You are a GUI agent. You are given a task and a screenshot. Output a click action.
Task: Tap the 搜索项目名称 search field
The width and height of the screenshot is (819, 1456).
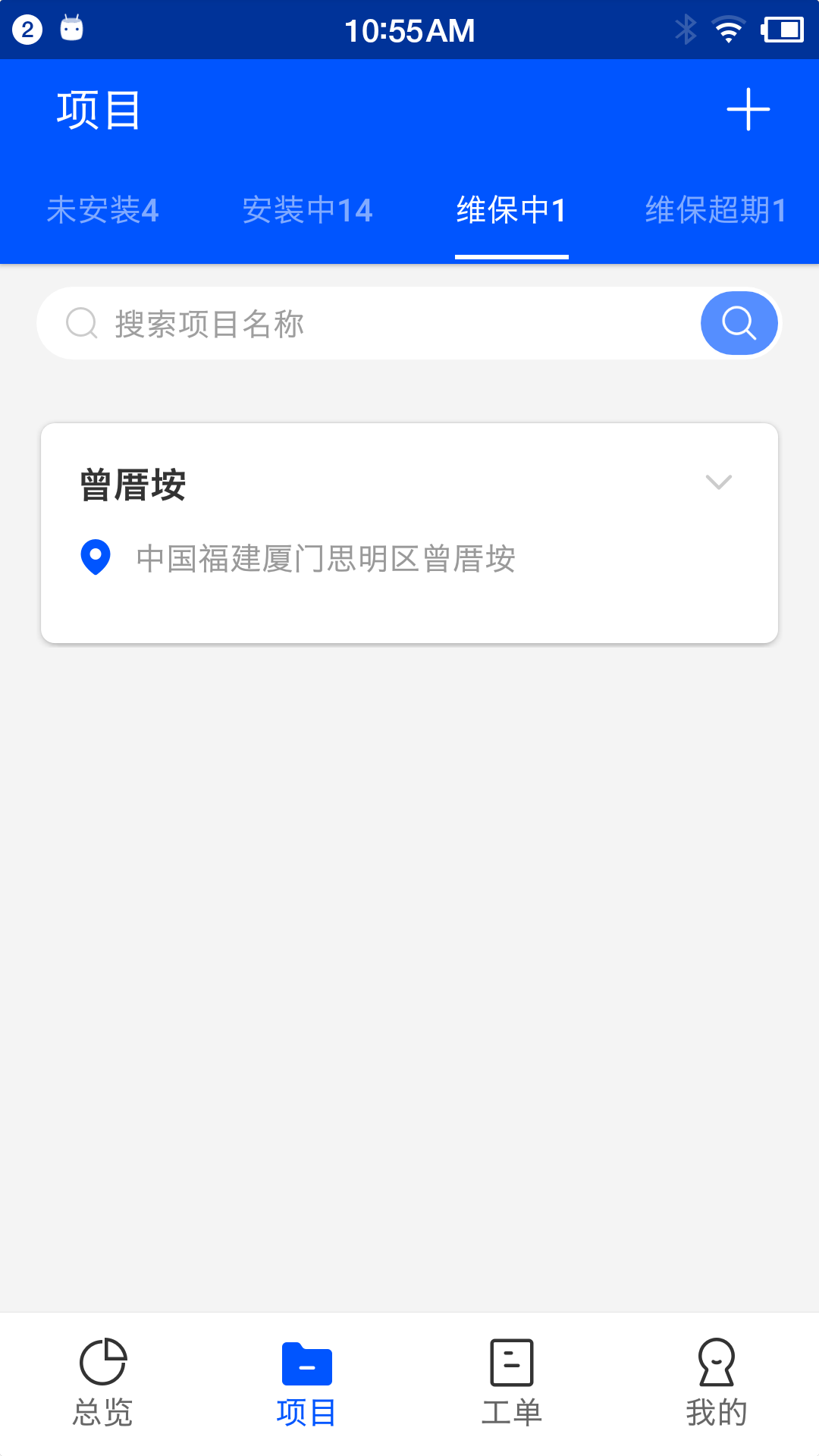point(379,324)
